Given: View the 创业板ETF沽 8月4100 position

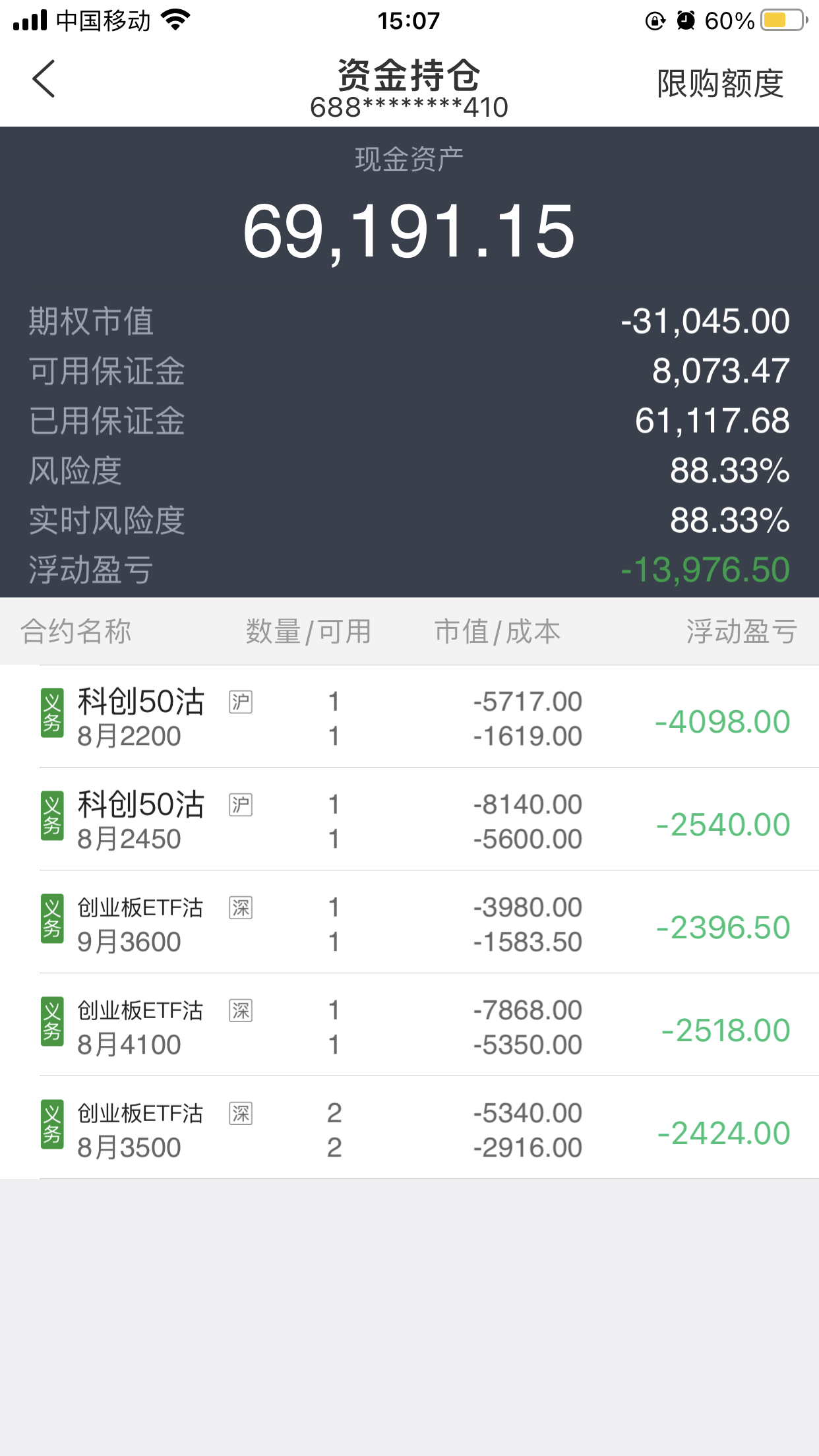Looking at the screenshot, I should (x=409, y=1025).
